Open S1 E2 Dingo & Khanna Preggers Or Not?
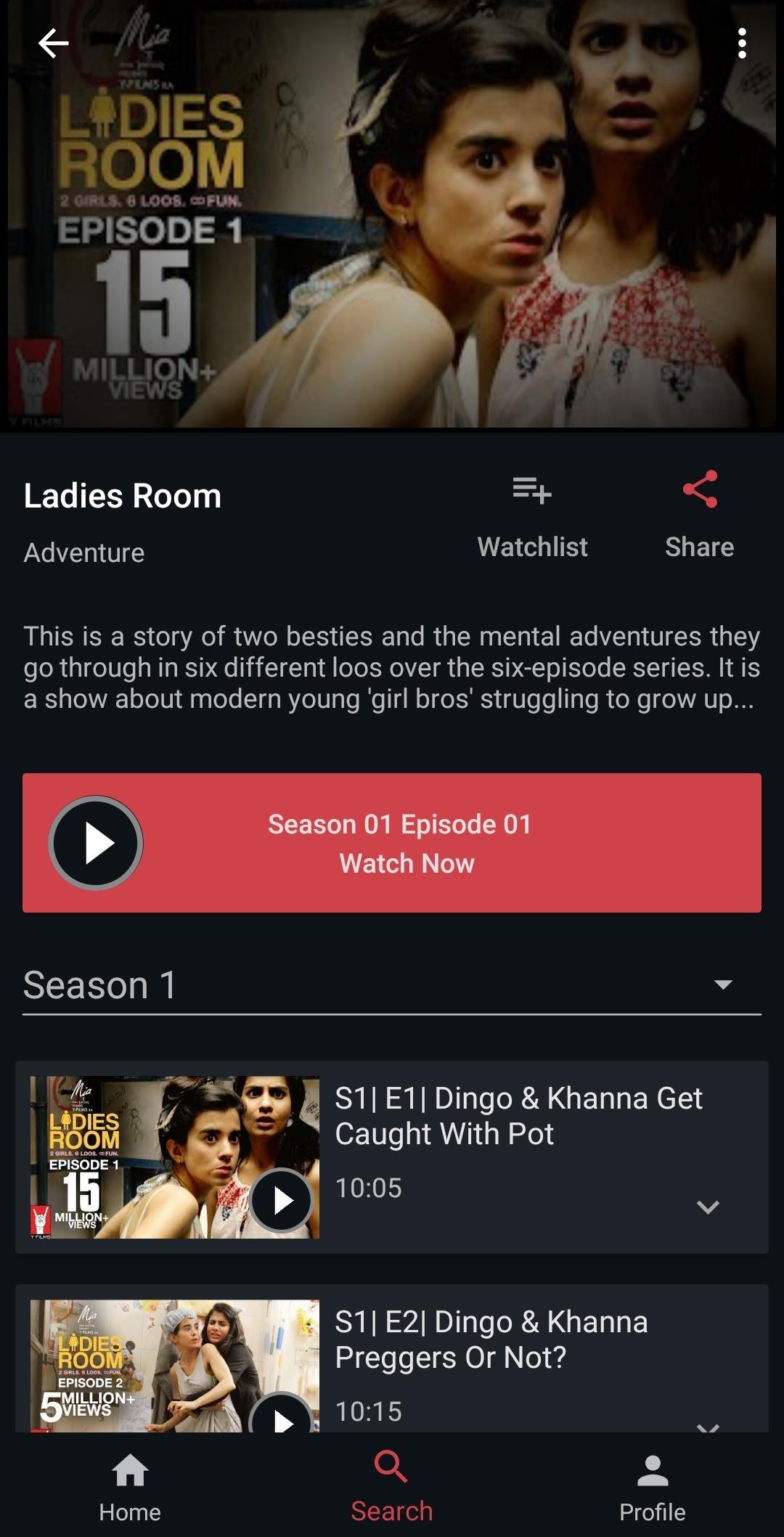 coord(491,1340)
